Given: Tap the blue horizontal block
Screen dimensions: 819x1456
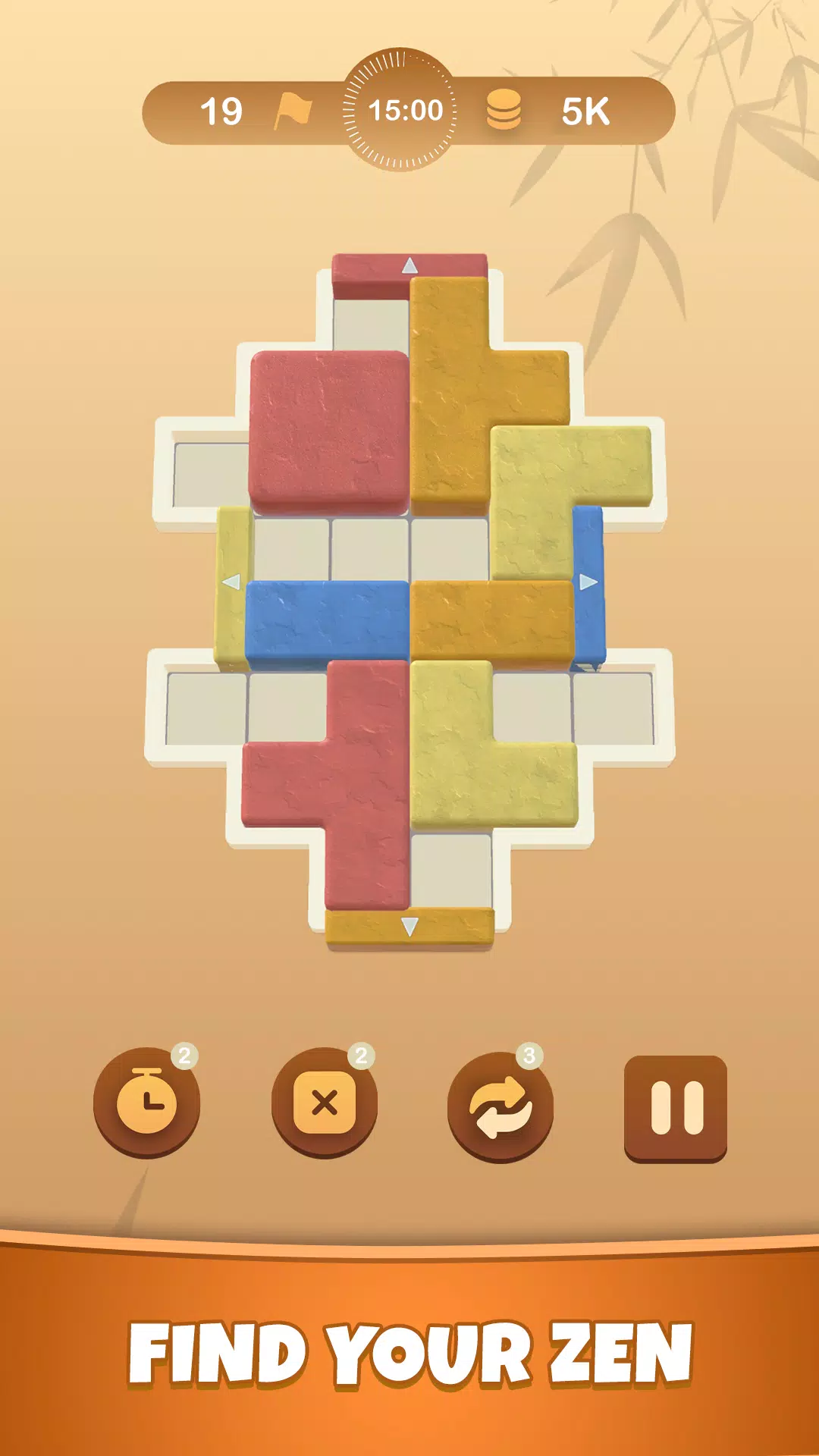Looking at the screenshot, I should 326,618.
